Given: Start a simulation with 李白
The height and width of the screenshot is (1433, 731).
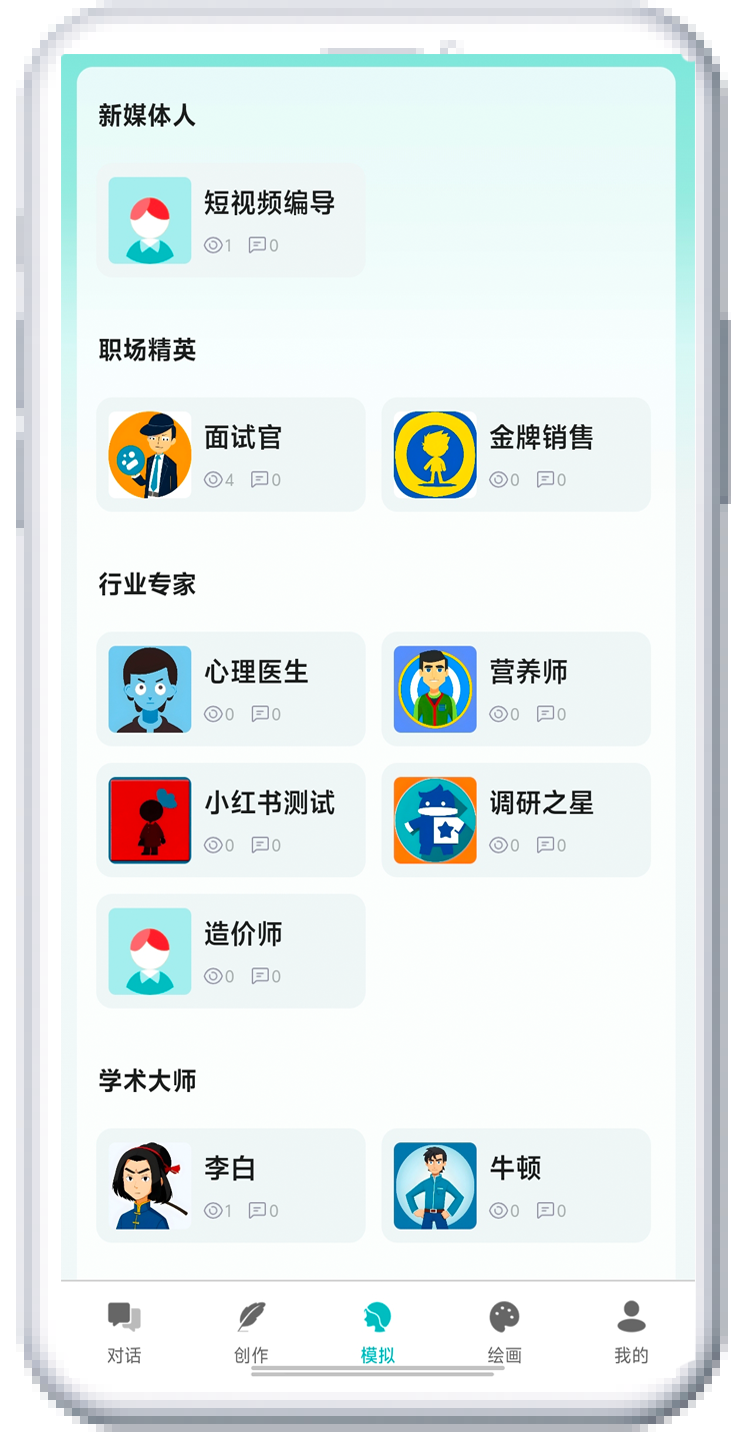Looking at the screenshot, I should click(x=231, y=1185).
